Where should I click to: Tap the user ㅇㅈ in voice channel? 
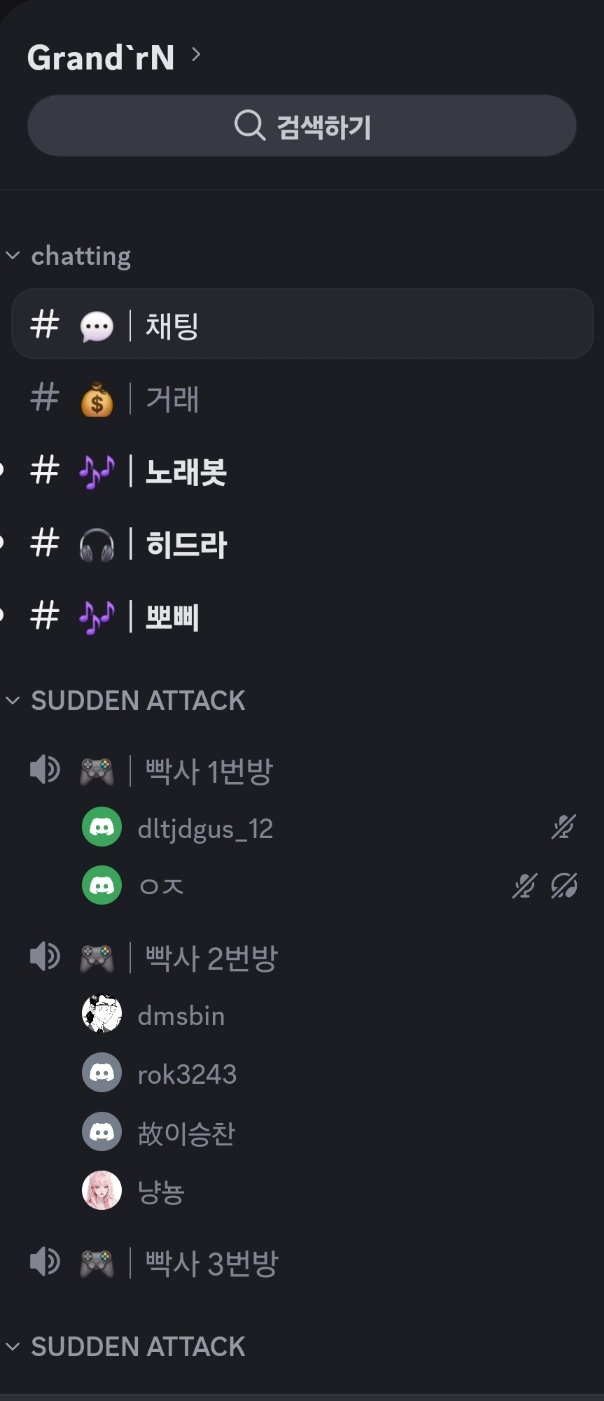tap(160, 886)
